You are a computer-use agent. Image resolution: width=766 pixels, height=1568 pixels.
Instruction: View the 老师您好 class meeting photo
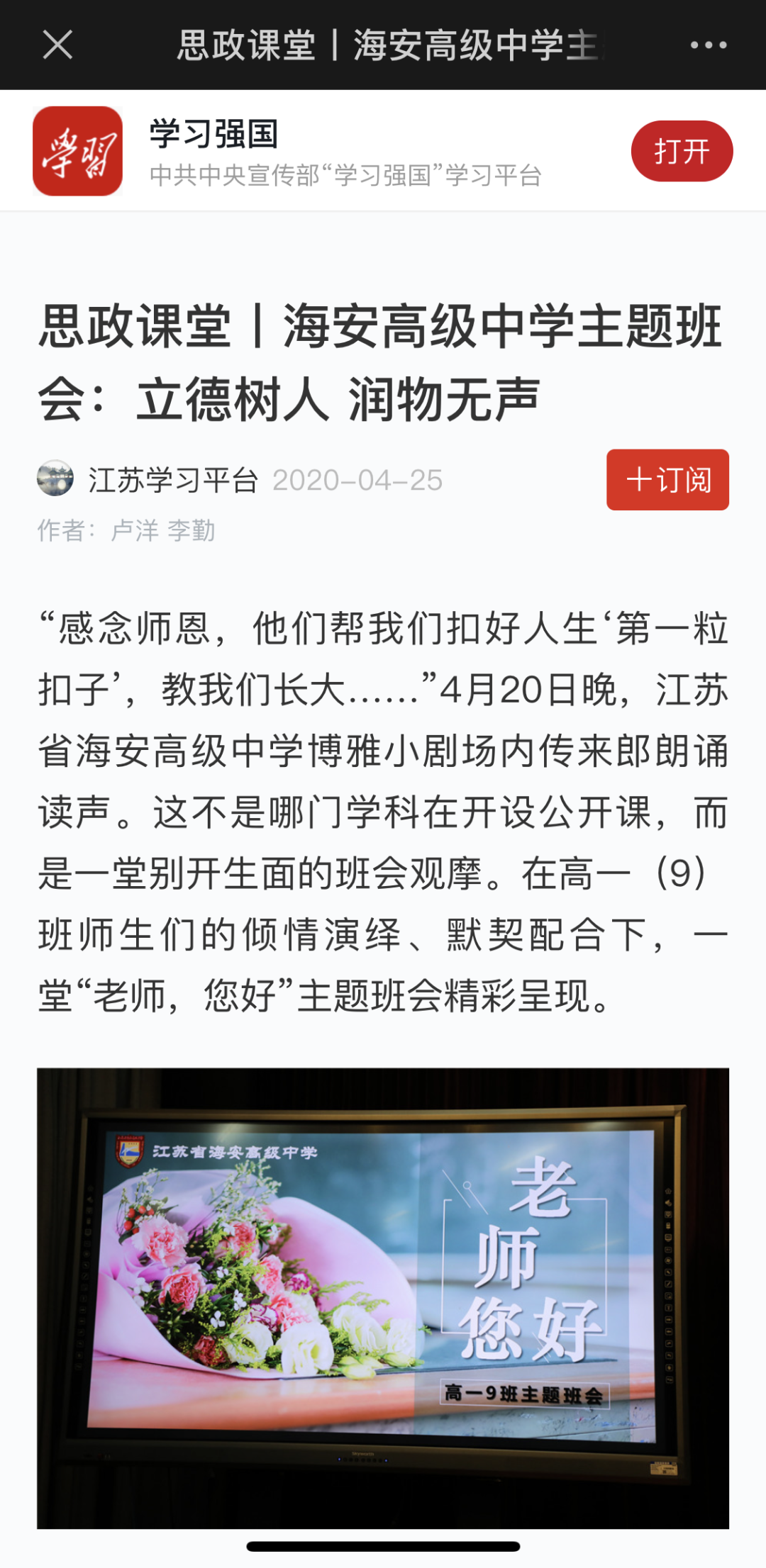click(x=383, y=1297)
